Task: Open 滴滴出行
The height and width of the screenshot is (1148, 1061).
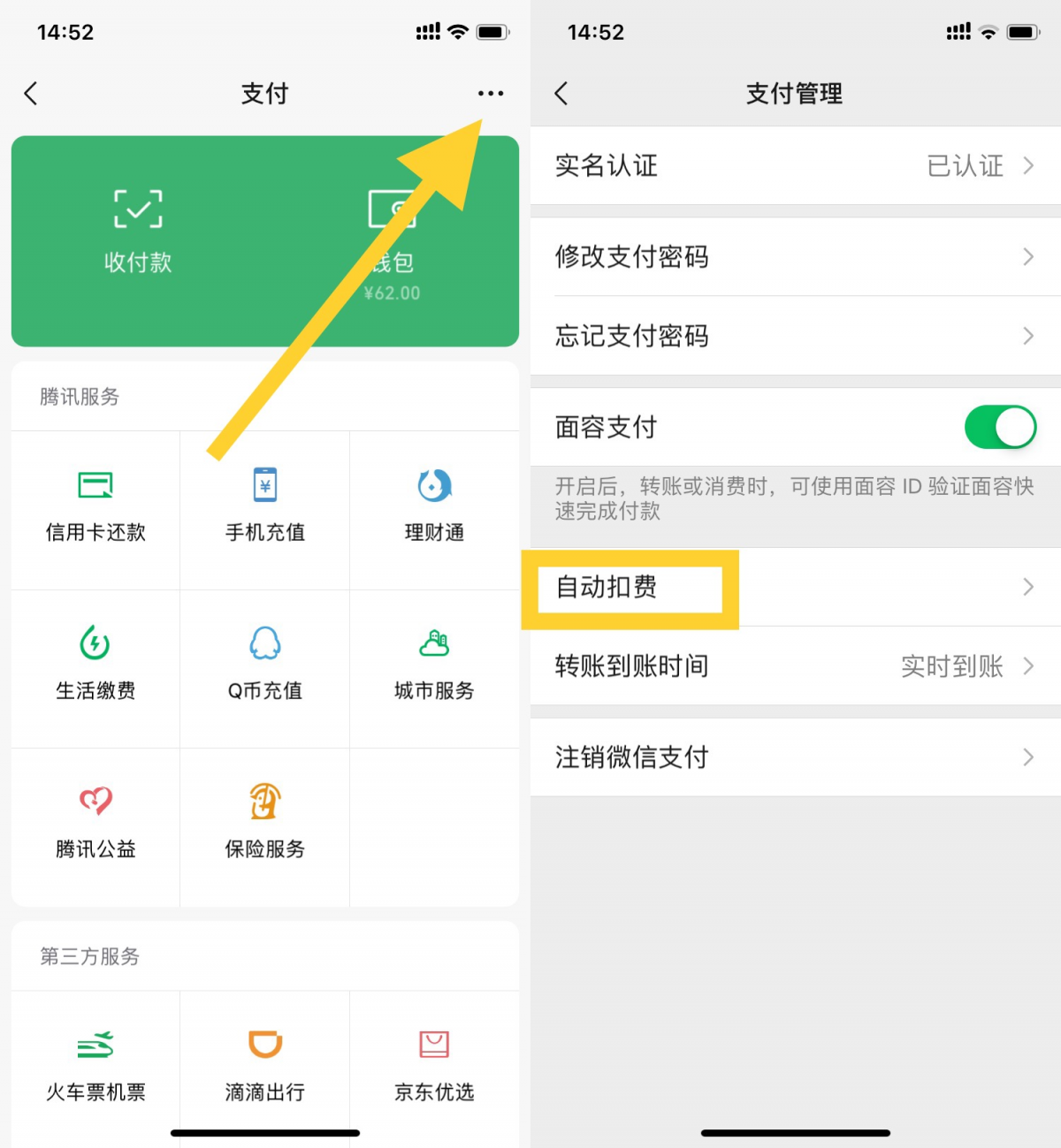Action: [x=265, y=1066]
